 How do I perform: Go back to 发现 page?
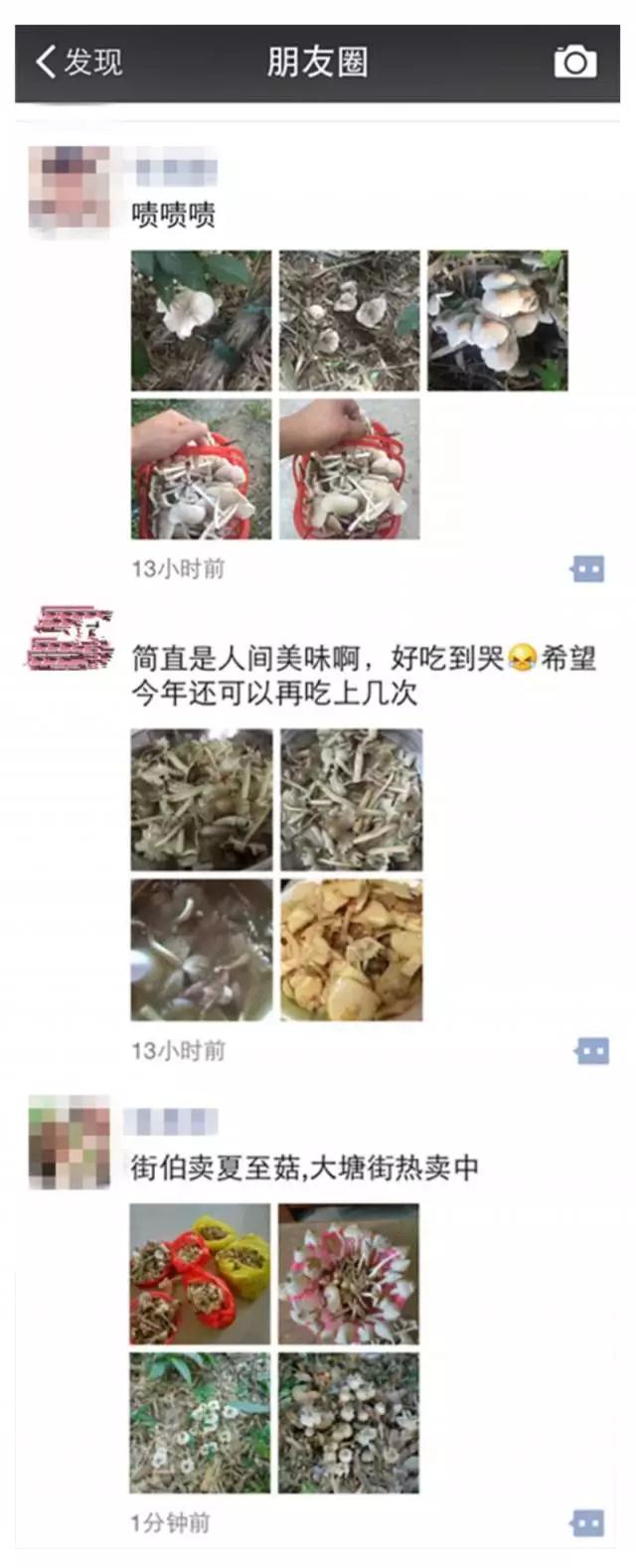(79, 62)
